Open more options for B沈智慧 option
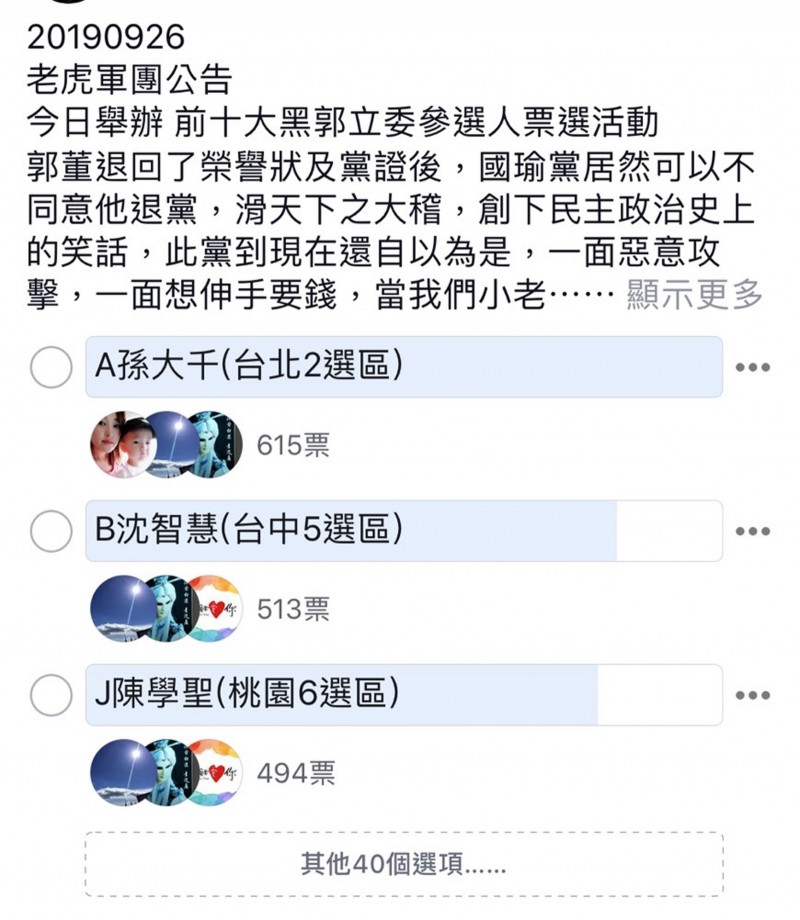 [752, 531]
